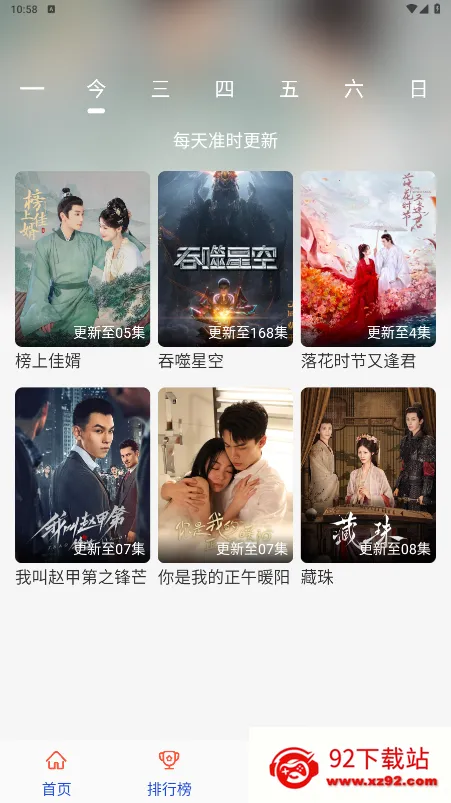Viewport: 451px width, 803px height.
Task: Open the 四 day tab
Action: [x=225, y=89]
